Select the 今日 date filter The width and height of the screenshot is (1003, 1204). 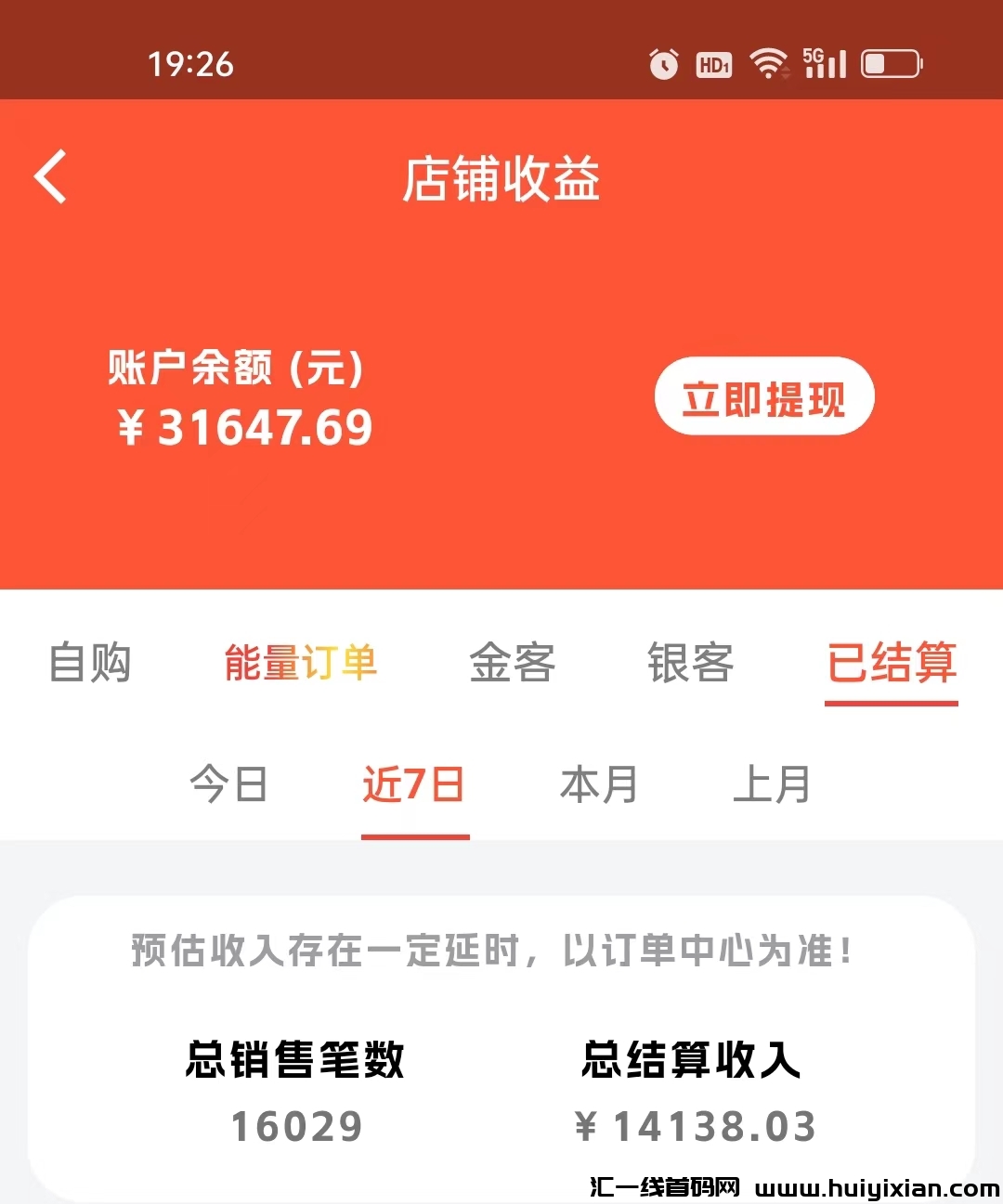pos(228,784)
